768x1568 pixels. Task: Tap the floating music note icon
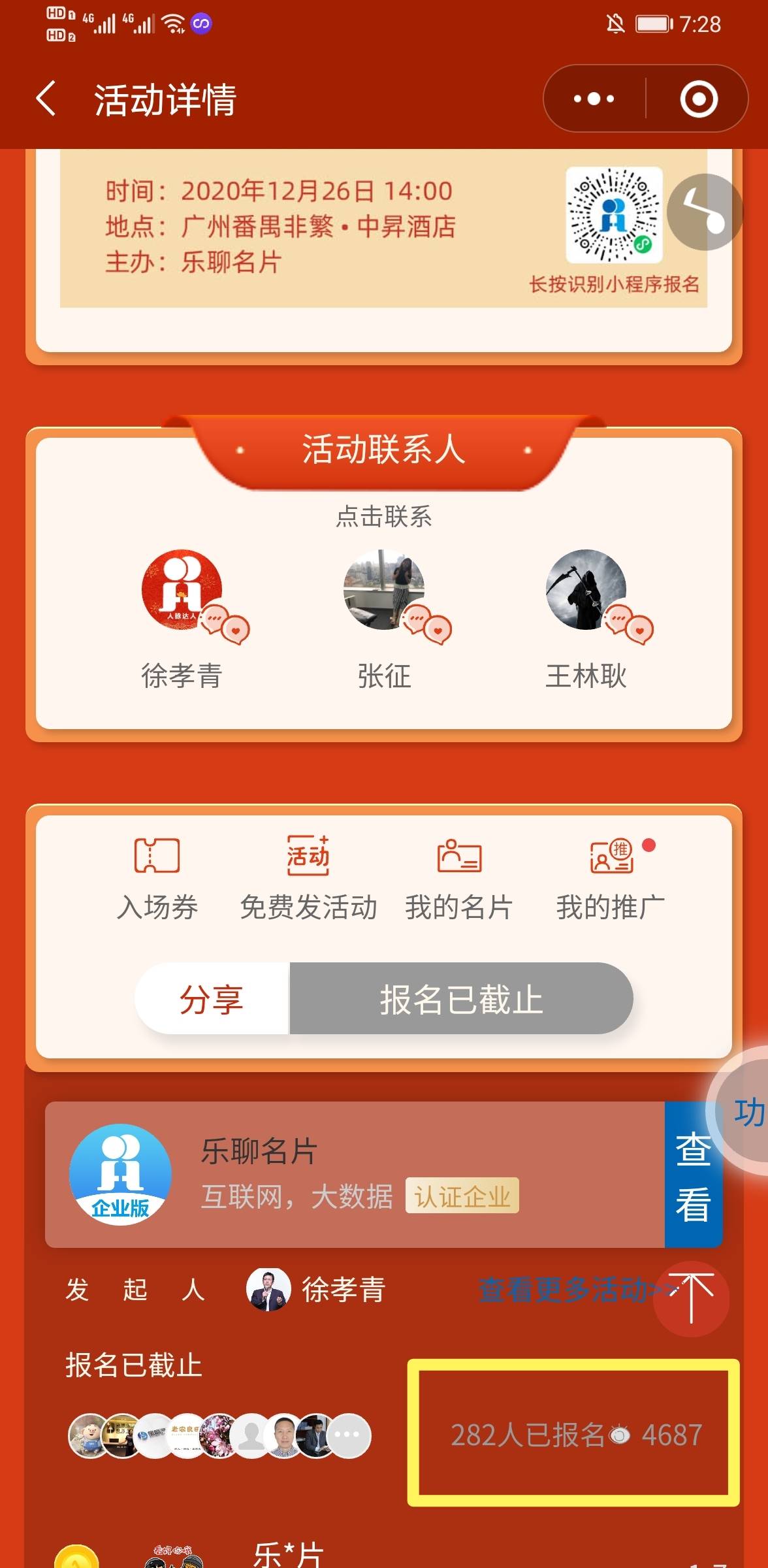tap(704, 212)
